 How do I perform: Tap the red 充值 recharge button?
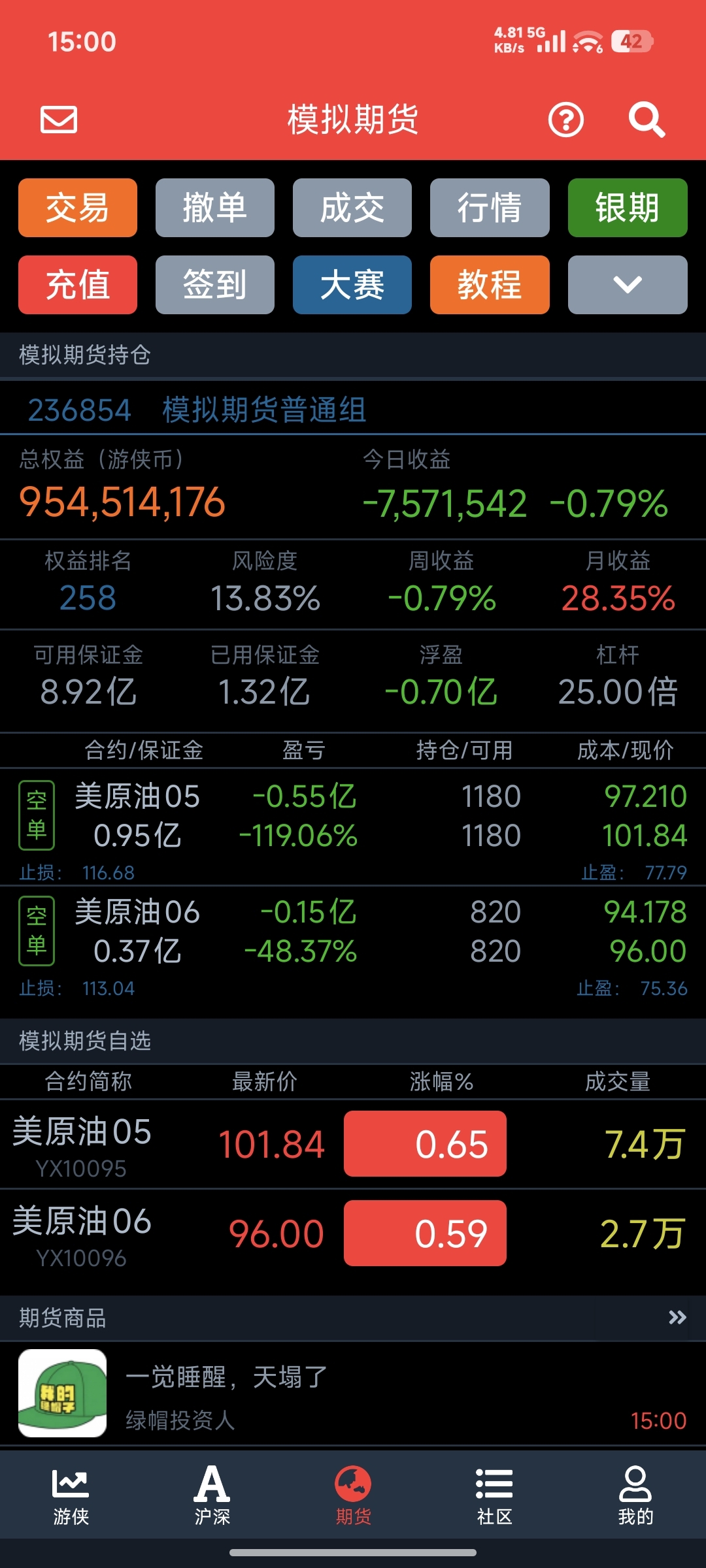point(78,285)
